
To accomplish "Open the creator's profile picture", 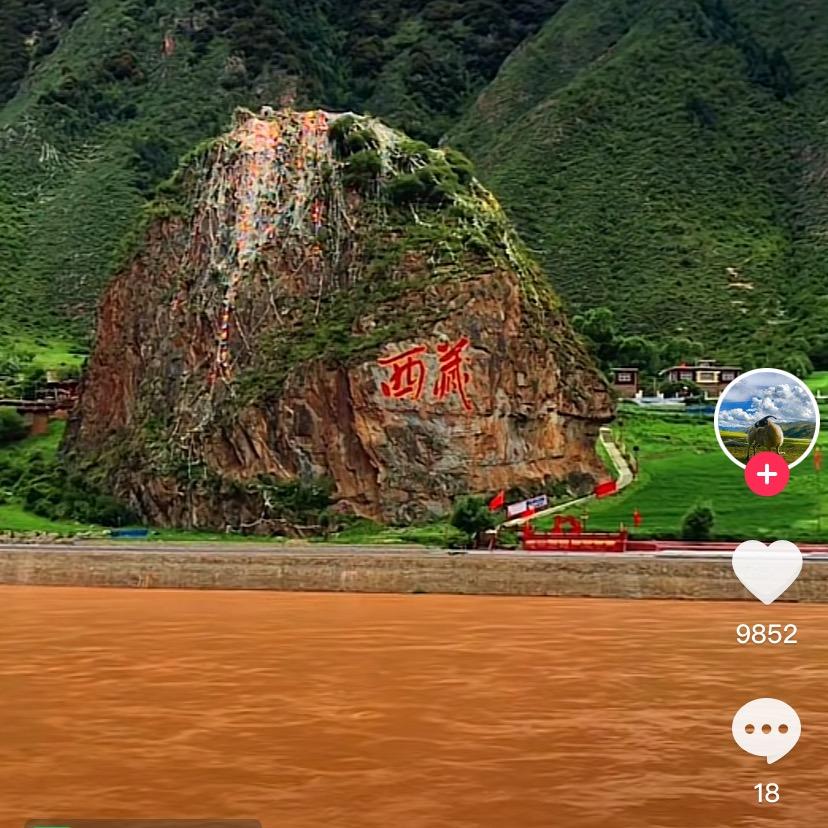I will point(767,417).
